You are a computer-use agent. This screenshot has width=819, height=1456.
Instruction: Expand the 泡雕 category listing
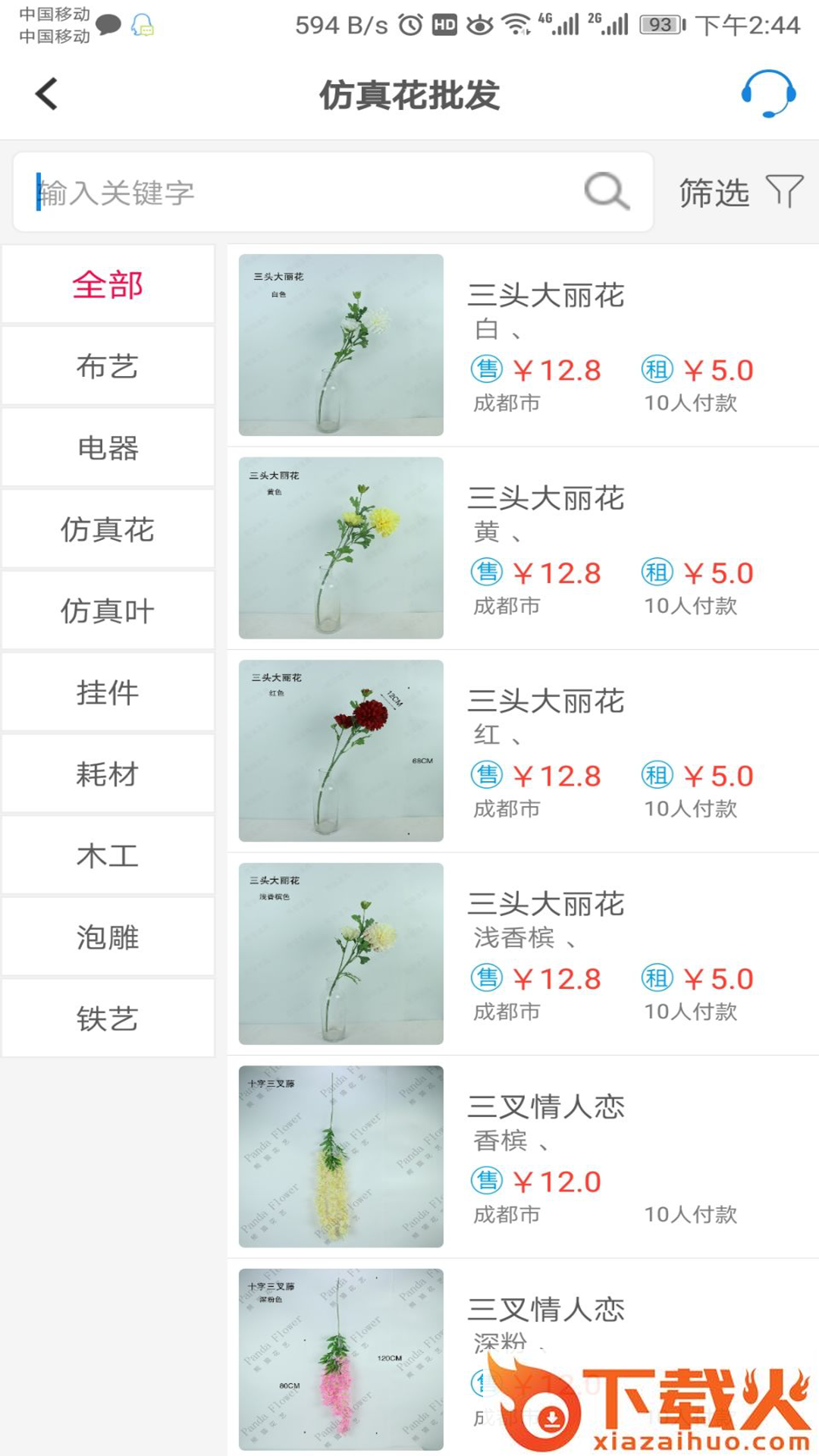[108, 937]
